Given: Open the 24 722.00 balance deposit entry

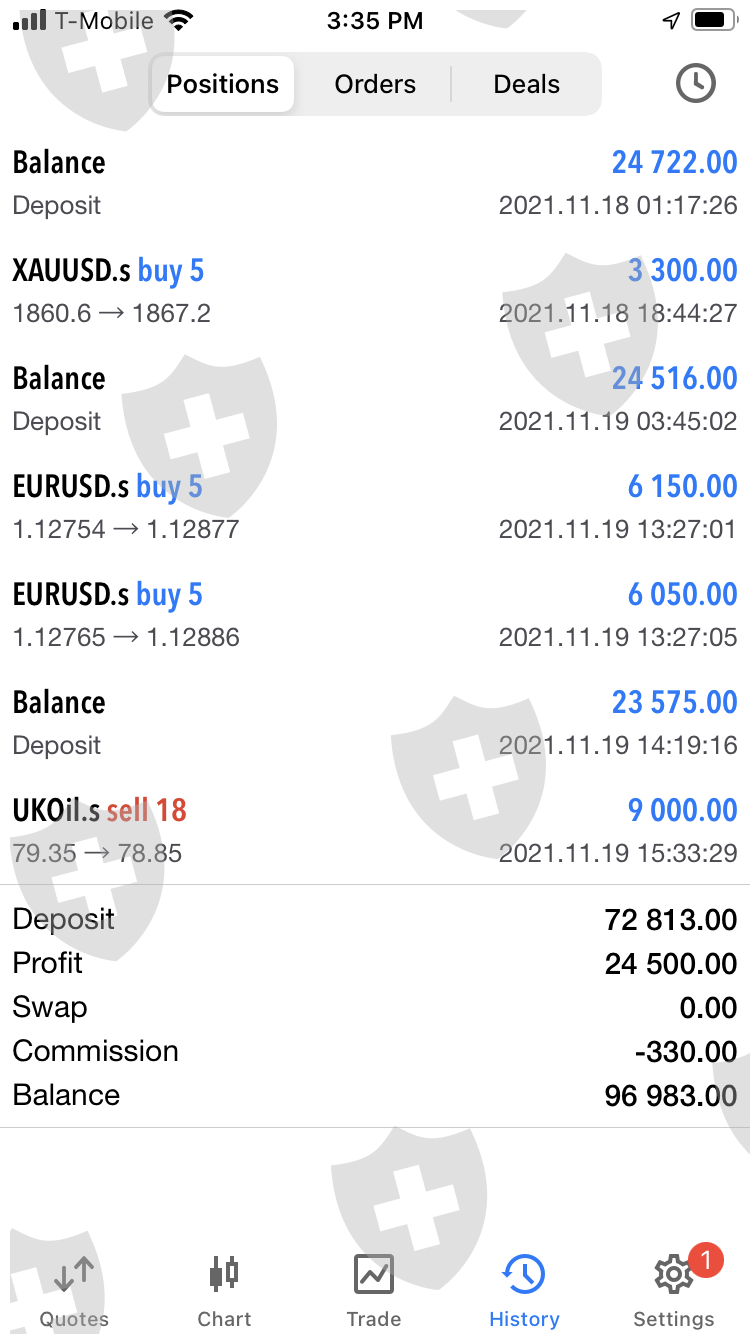Looking at the screenshot, I should pyautogui.click(x=375, y=183).
